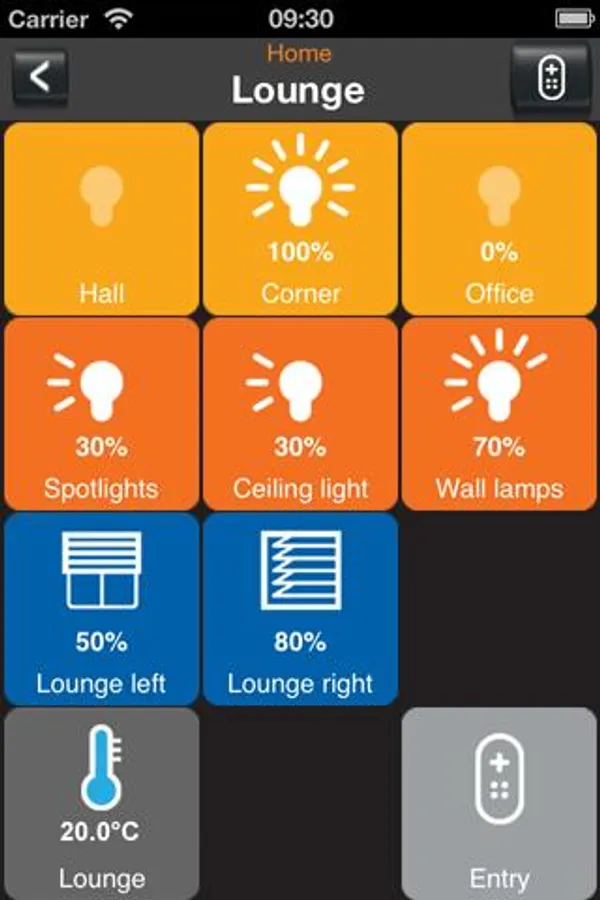Tap the Corner light at 100%
Screen dimensions: 600x900
300,219
